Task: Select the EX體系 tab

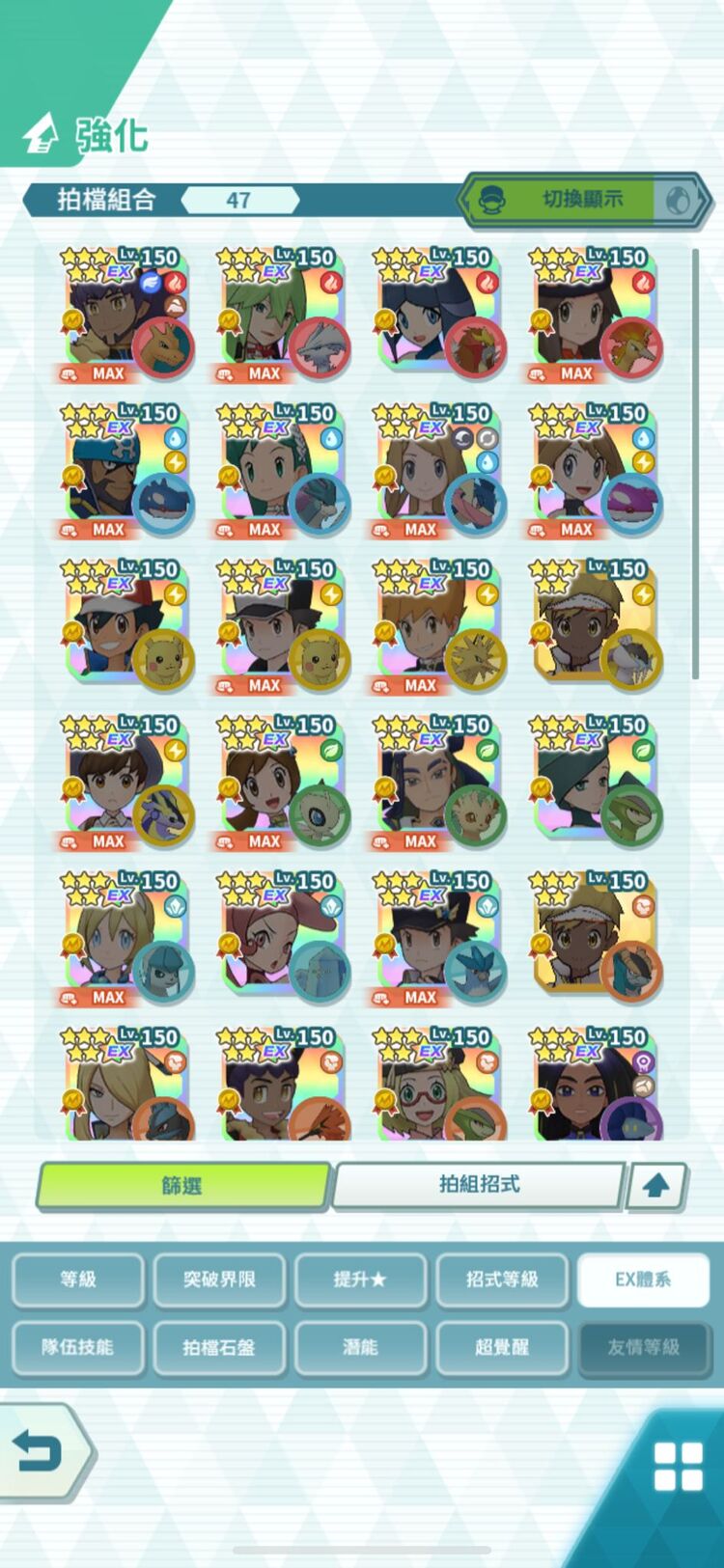Action: point(642,1279)
